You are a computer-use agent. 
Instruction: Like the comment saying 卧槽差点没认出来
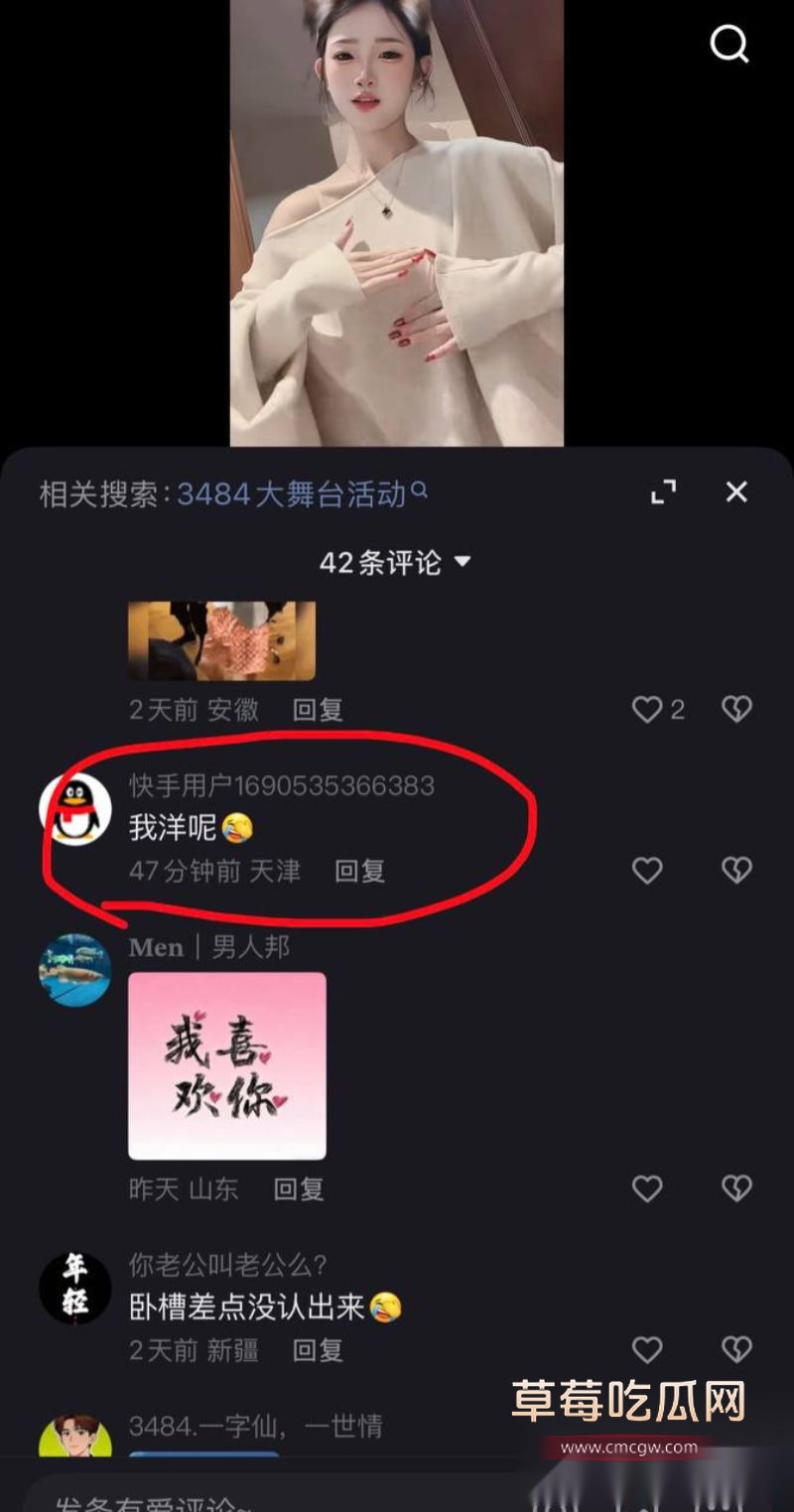(x=647, y=1348)
